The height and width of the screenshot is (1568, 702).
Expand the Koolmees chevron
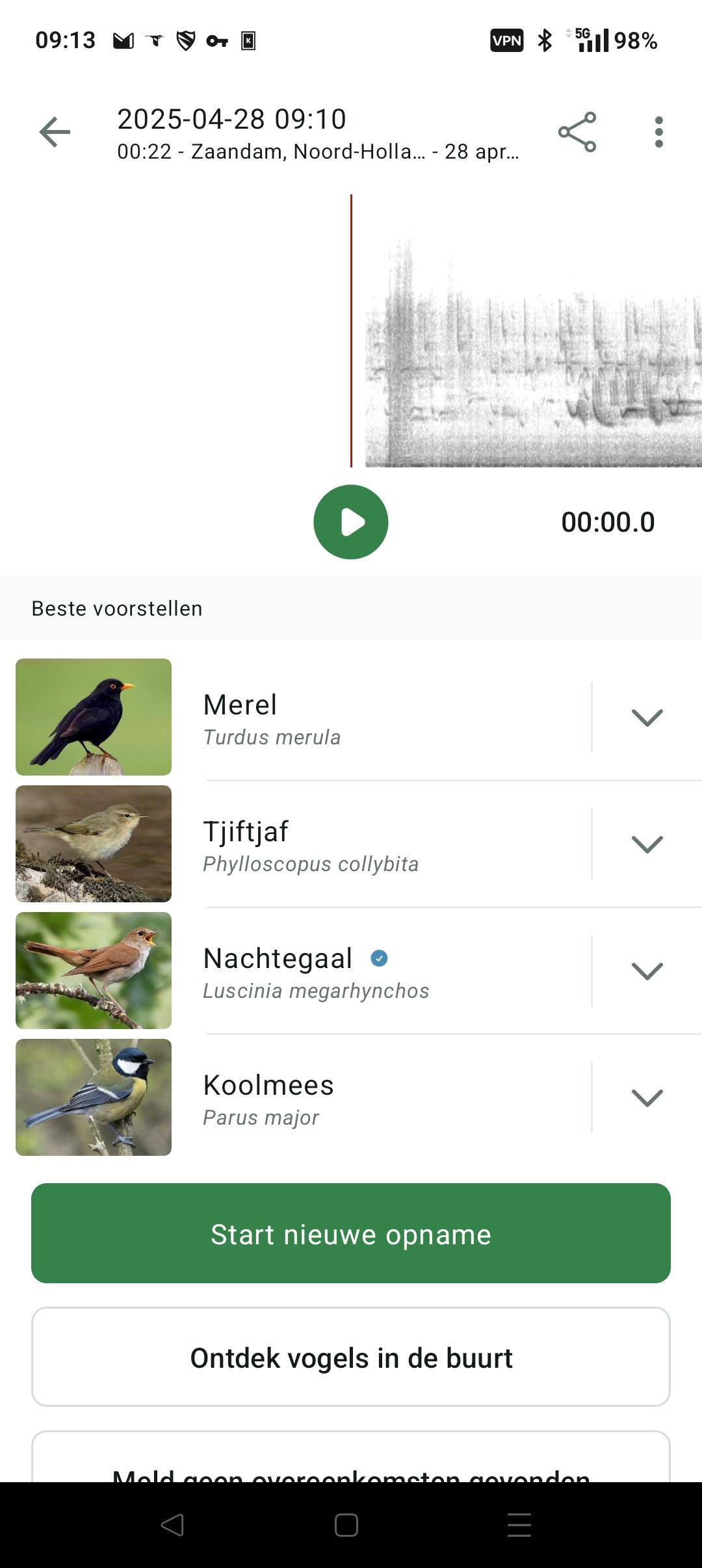click(647, 1098)
